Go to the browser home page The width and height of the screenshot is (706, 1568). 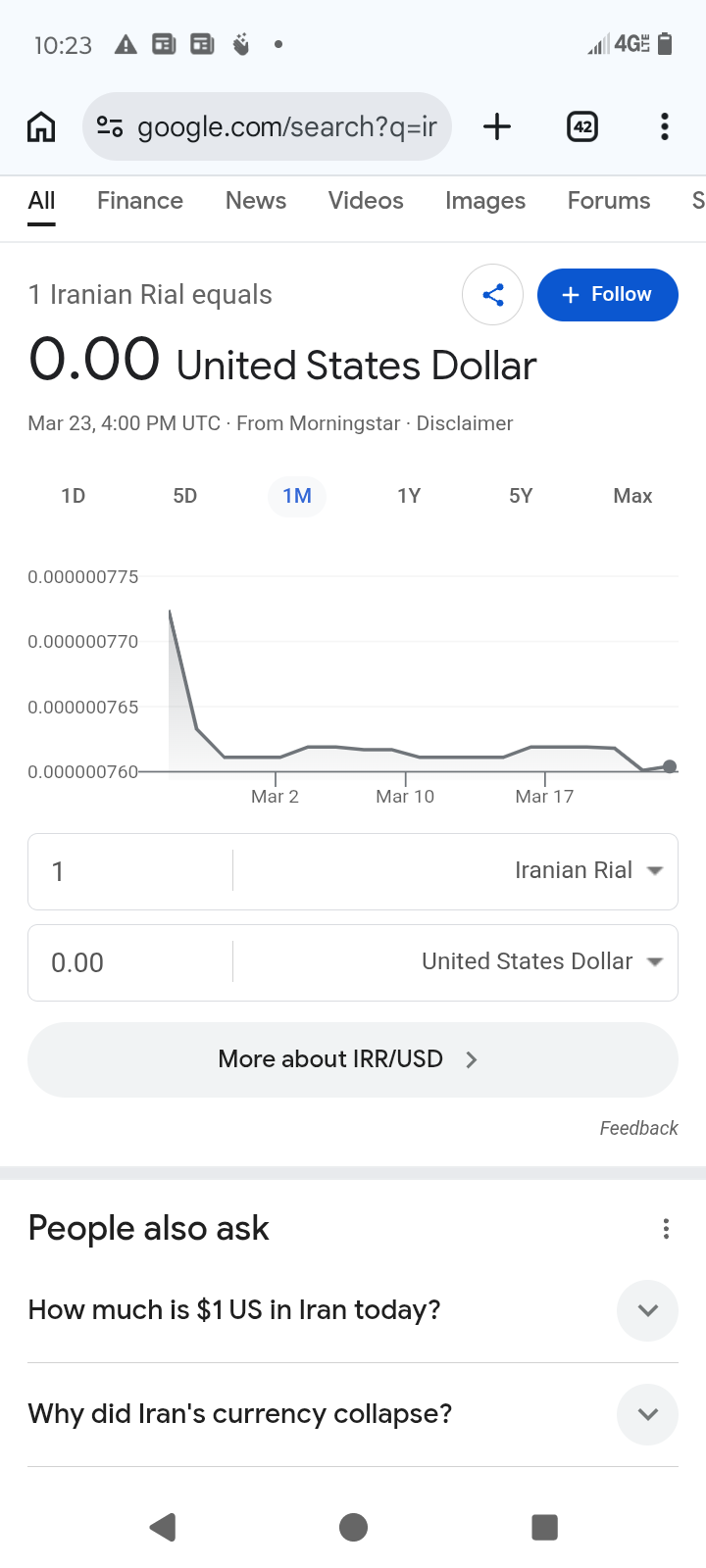pyautogui.click(x=41, y=126)
